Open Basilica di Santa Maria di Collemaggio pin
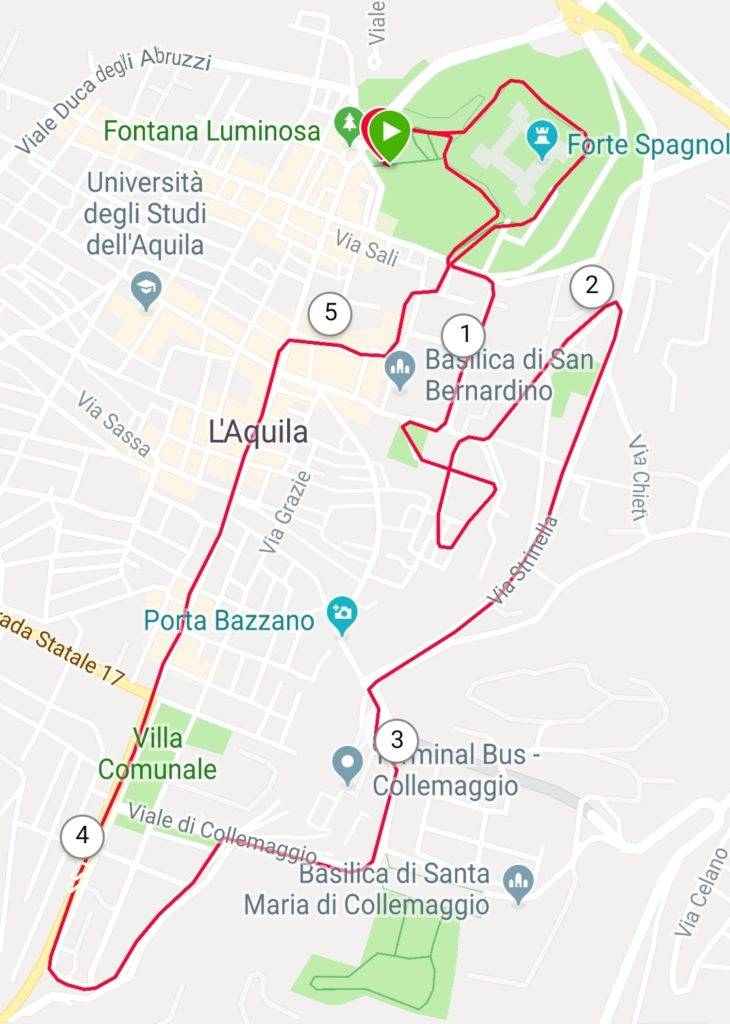The width and height of the screenshot is (730, 1024). coord(518,882)
